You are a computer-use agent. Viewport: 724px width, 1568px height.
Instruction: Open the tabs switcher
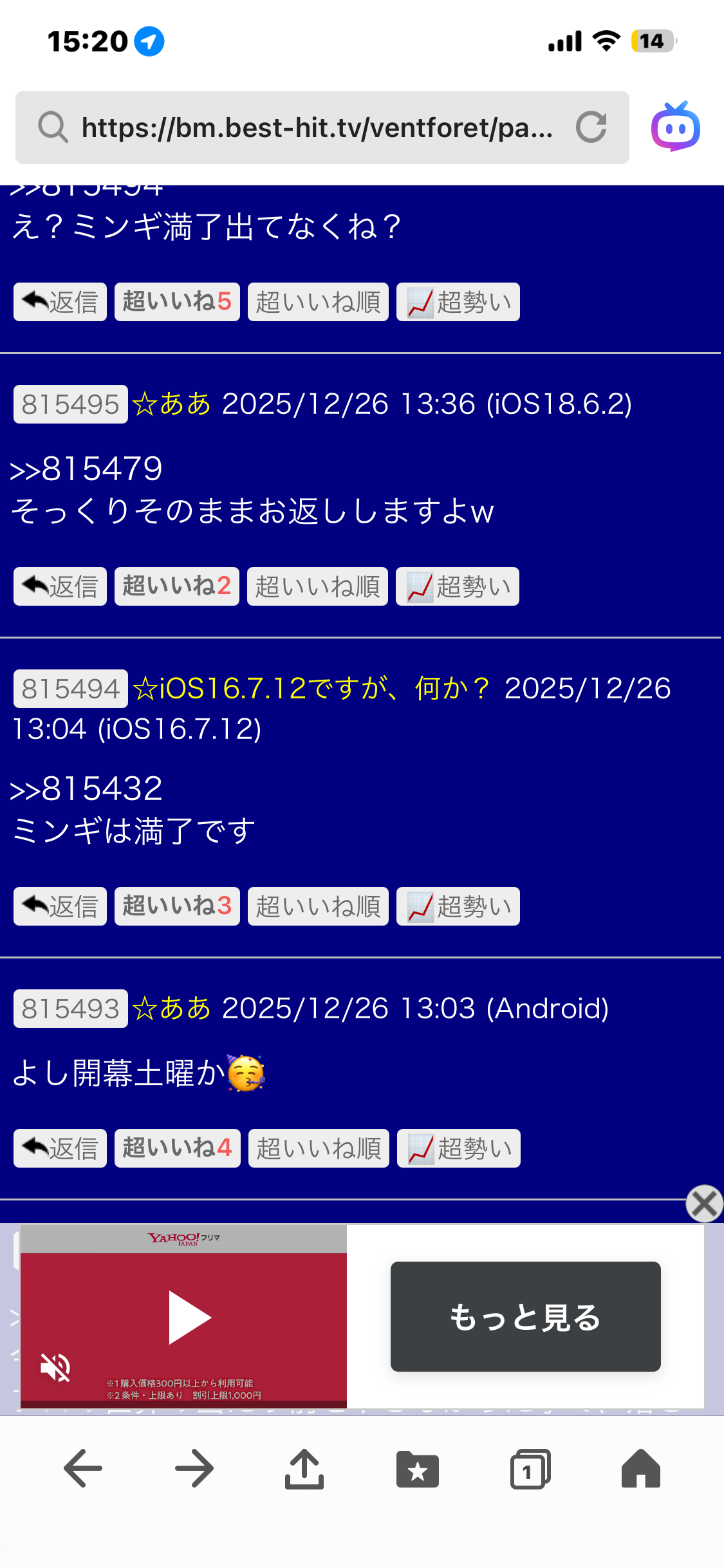[x=530, y=1470]
